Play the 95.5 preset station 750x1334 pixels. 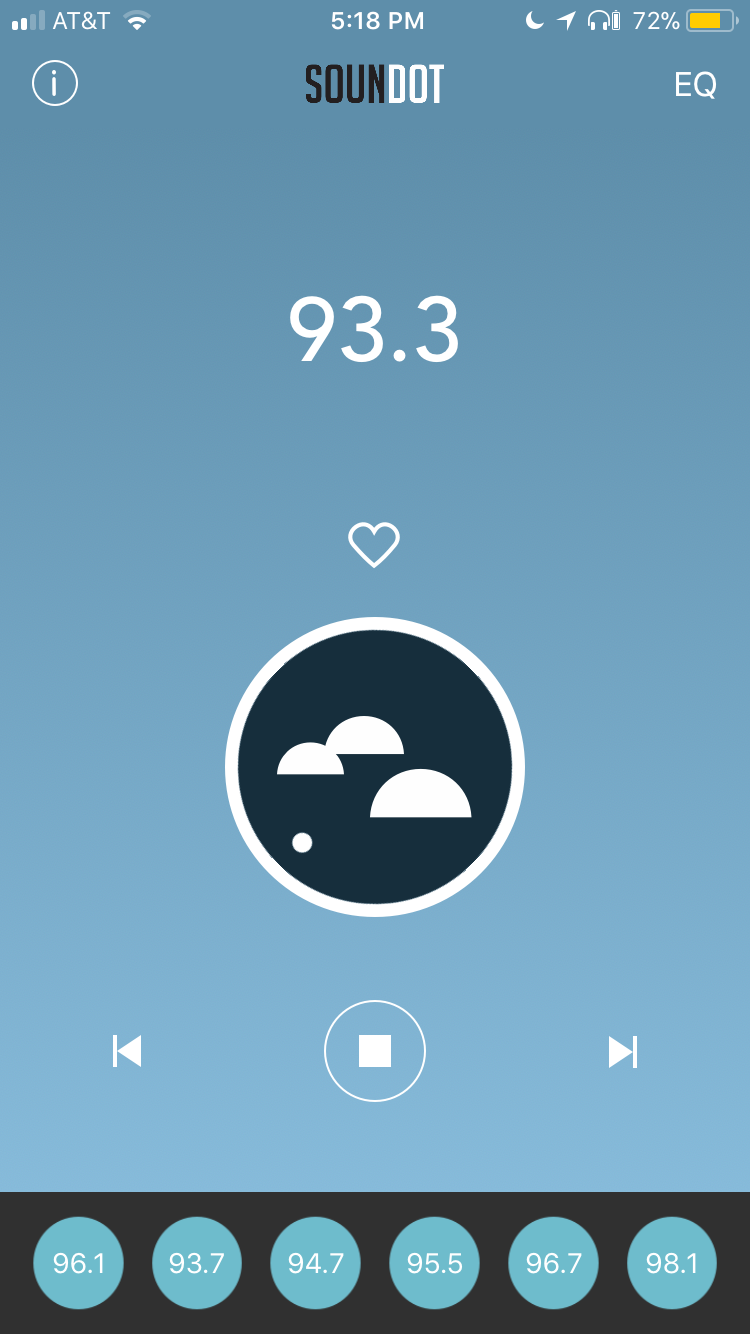pyautogui.click(x=435, y=1264)
